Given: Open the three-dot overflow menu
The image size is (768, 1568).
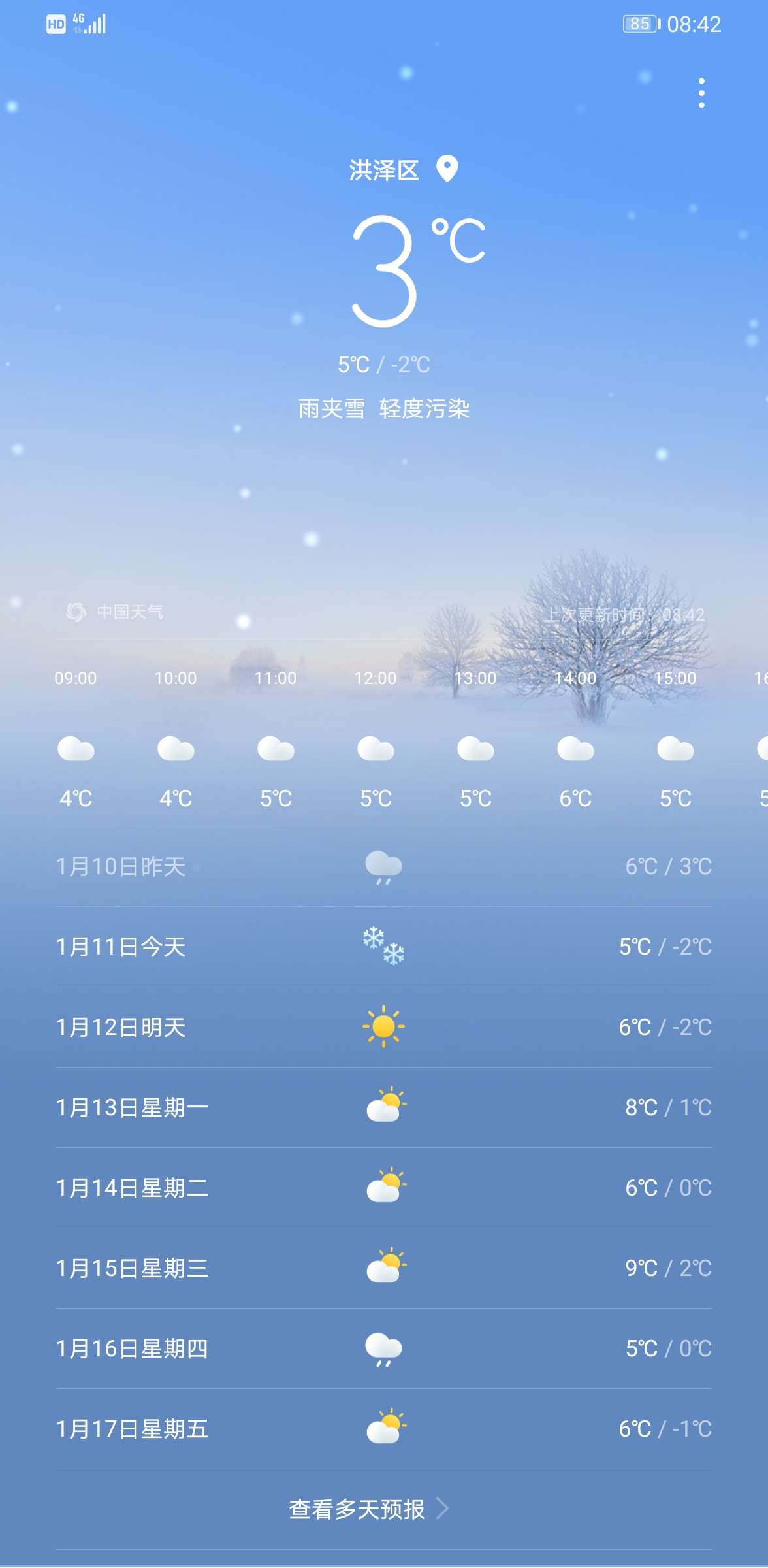Looking at the screenshot, I should pos(701,93).
